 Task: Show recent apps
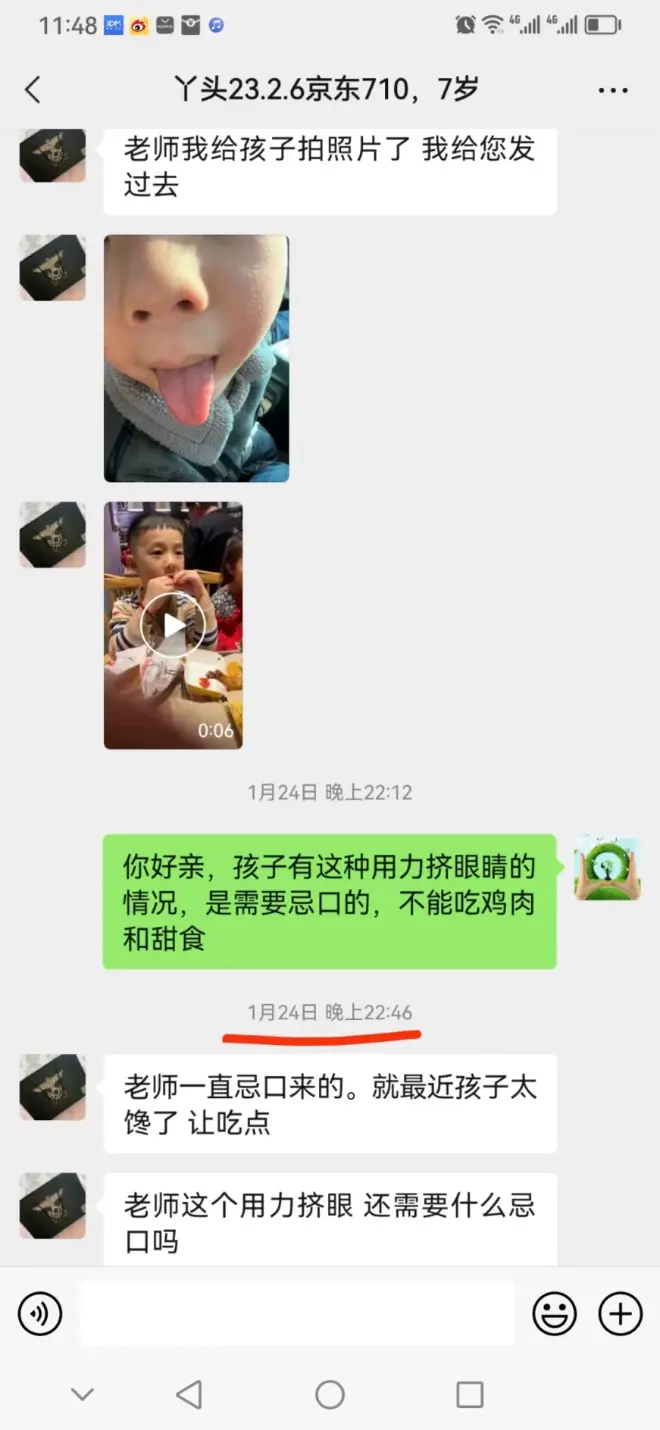click(x=469, y=1394)
